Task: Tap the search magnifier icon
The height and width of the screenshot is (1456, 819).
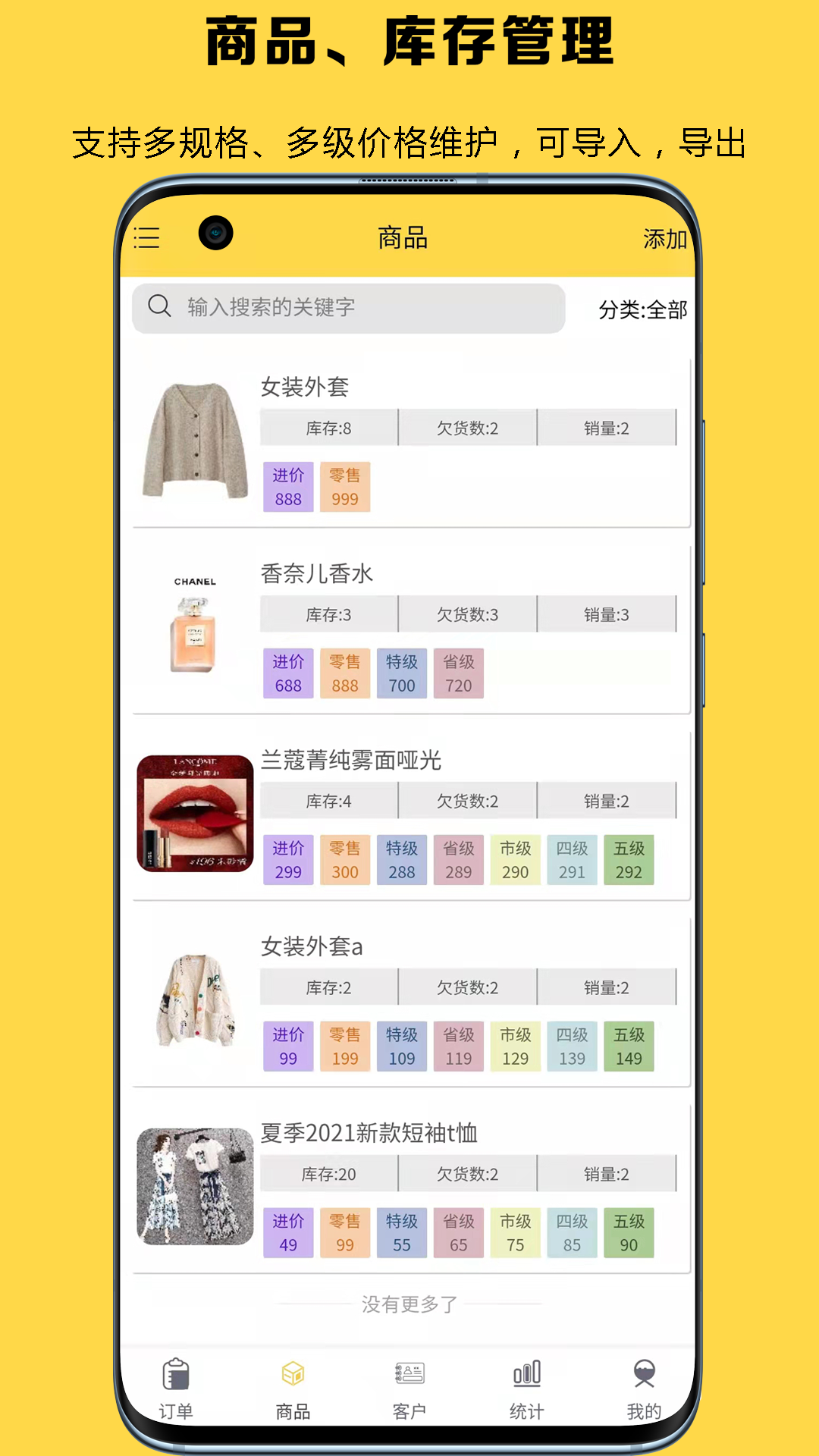Action: click(x=158, y=307)
